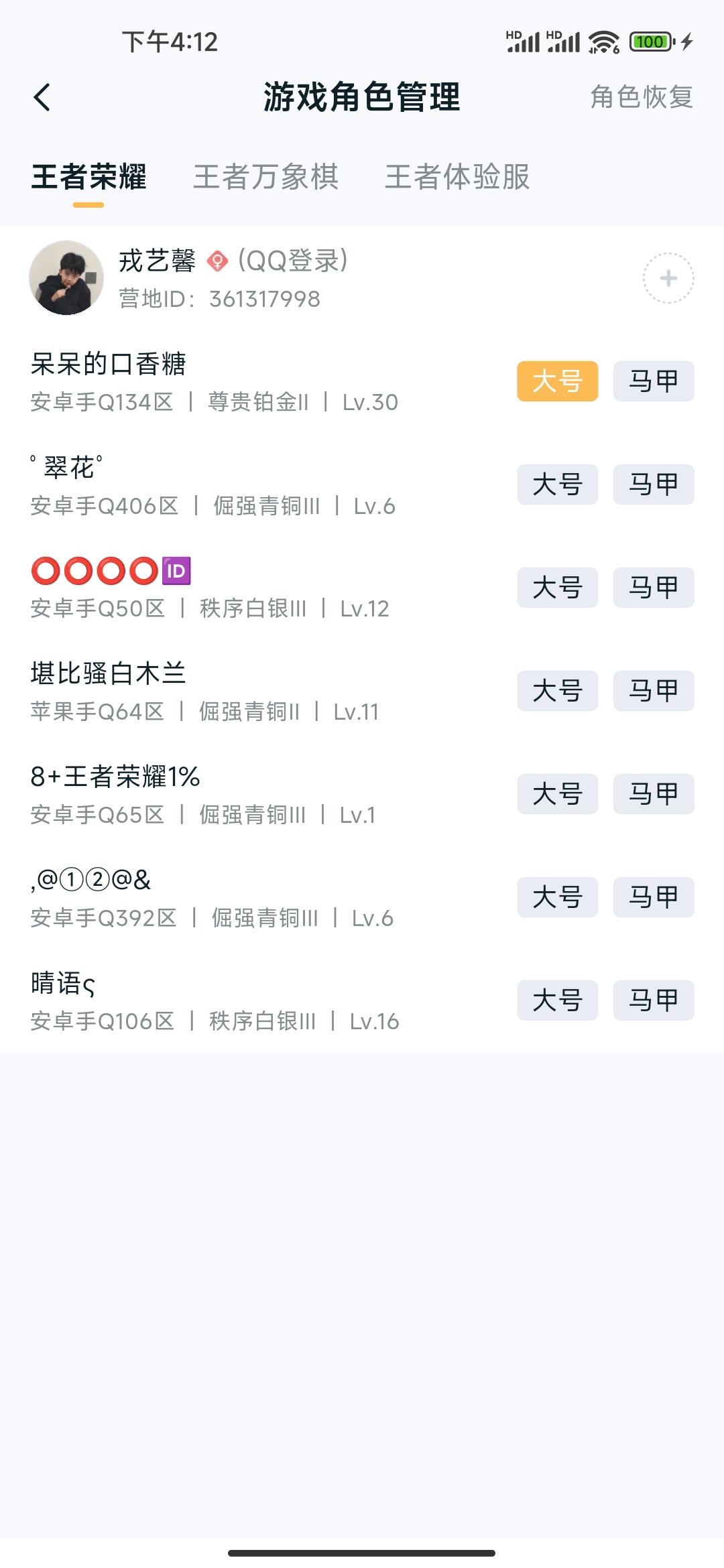Click the HD icon in the status bar

[x=513, y=32]
